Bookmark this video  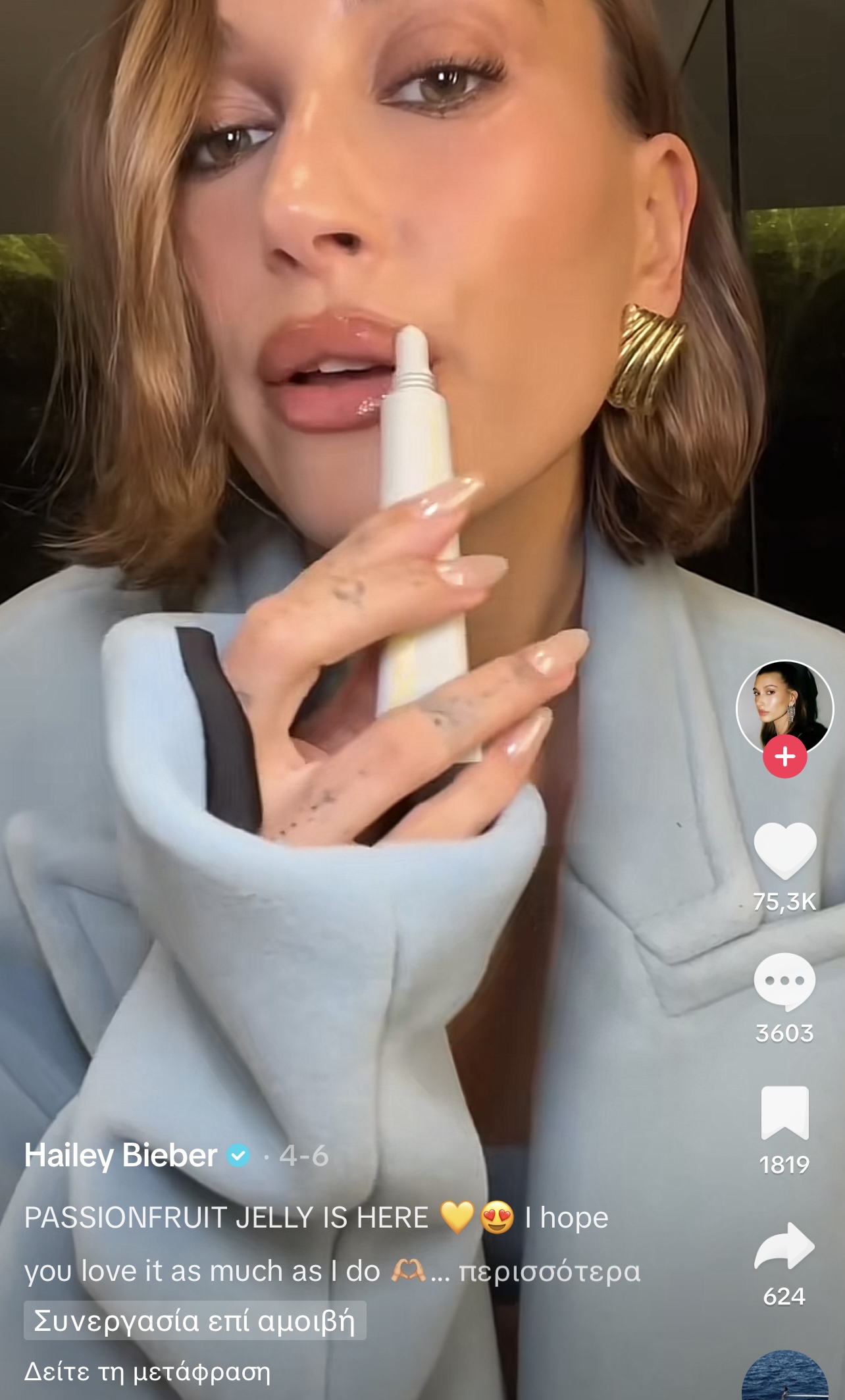point(784,1113)
